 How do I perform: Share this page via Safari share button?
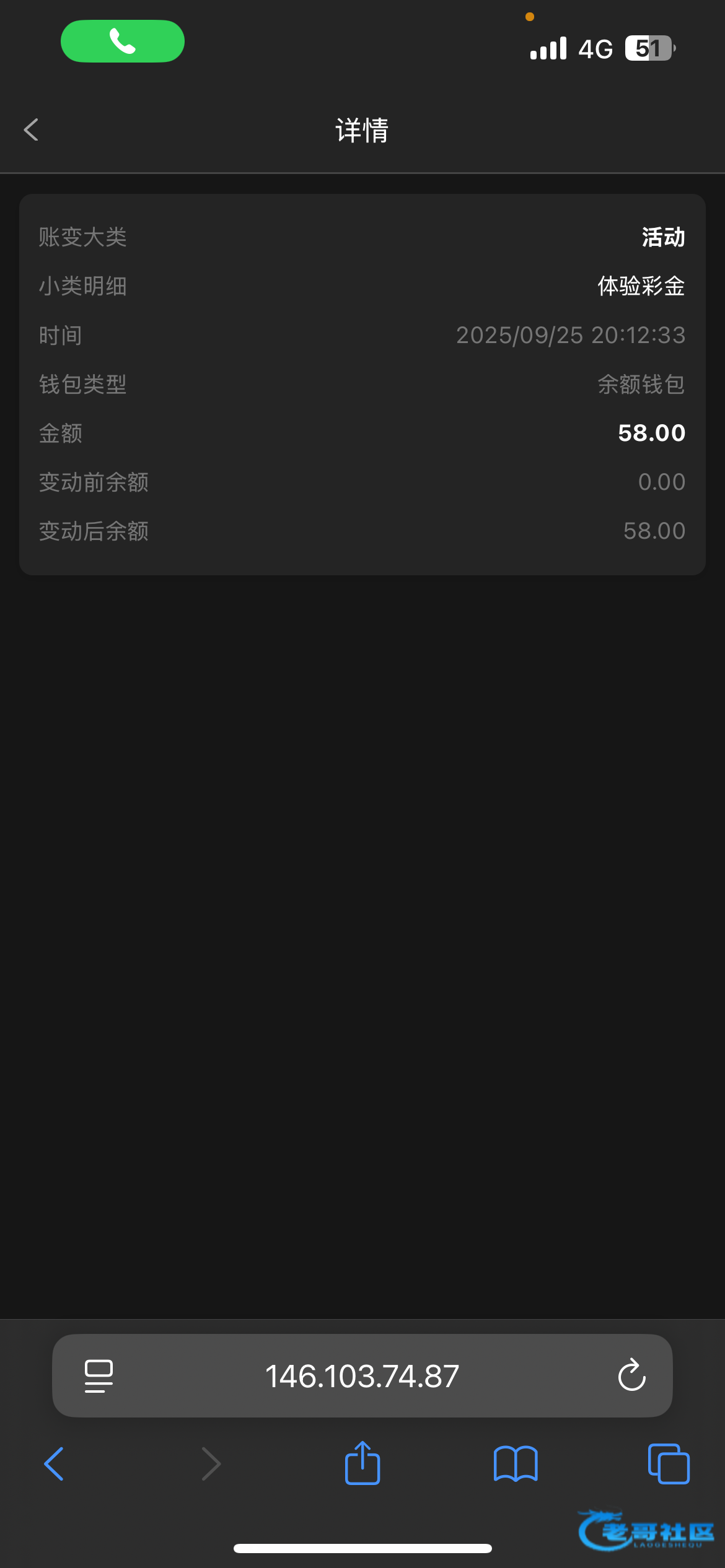tap(362, 1463)
